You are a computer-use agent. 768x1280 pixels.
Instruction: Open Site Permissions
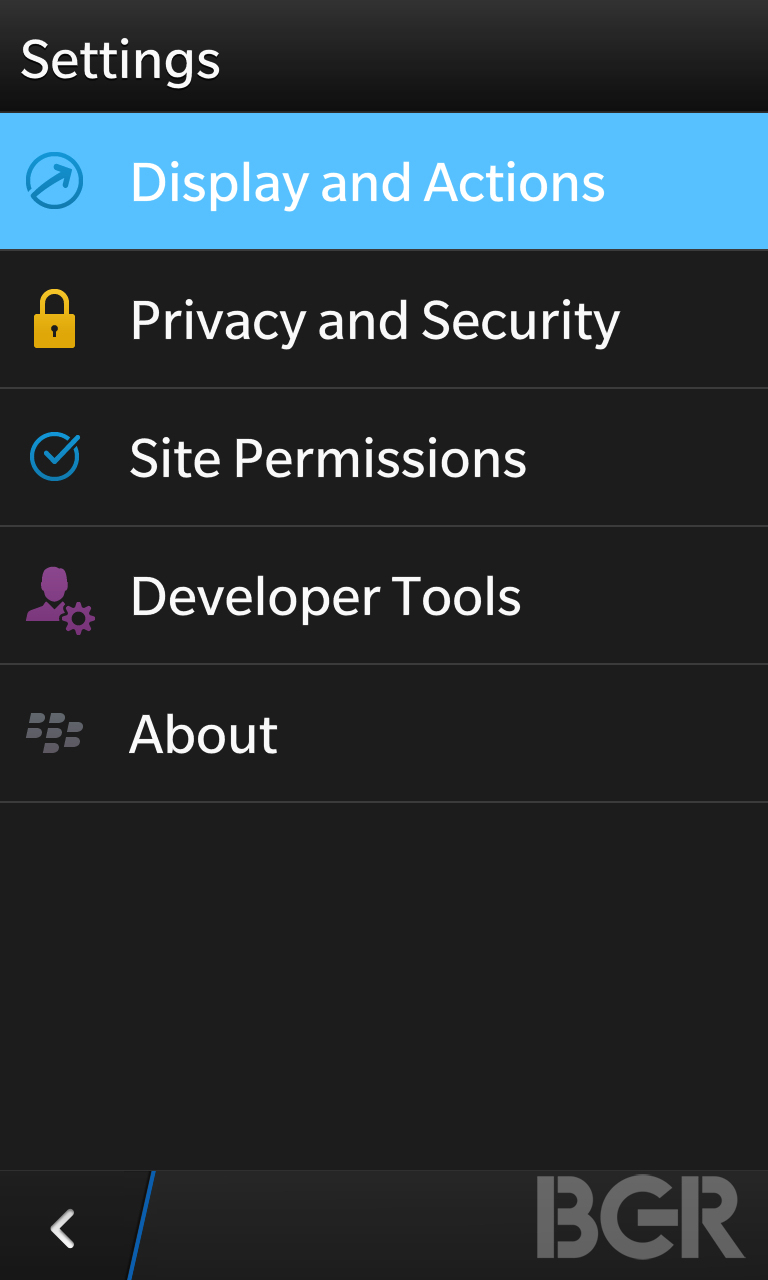click(x=384, y=457)
